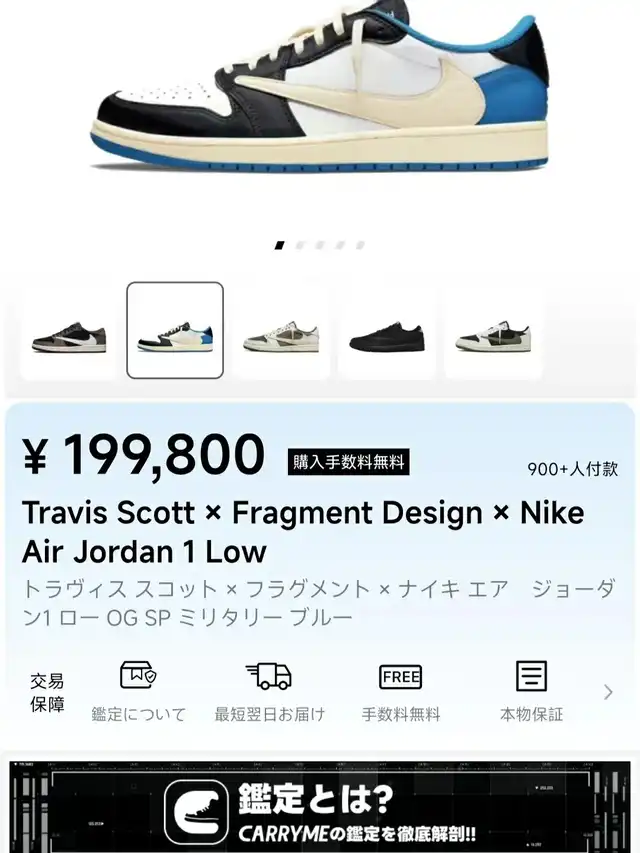
Task: Open the 鑑定とは? CARRYME banner
Action: pyautogui.click(x=320, y=807)
